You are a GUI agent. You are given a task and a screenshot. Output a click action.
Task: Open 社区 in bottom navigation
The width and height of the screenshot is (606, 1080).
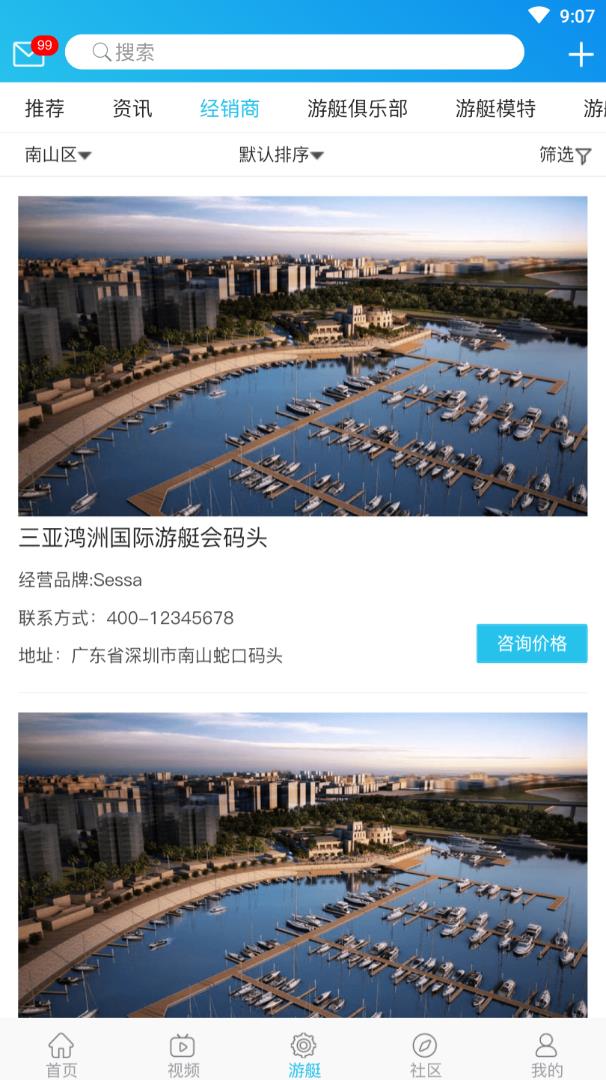click(425, 1054)
